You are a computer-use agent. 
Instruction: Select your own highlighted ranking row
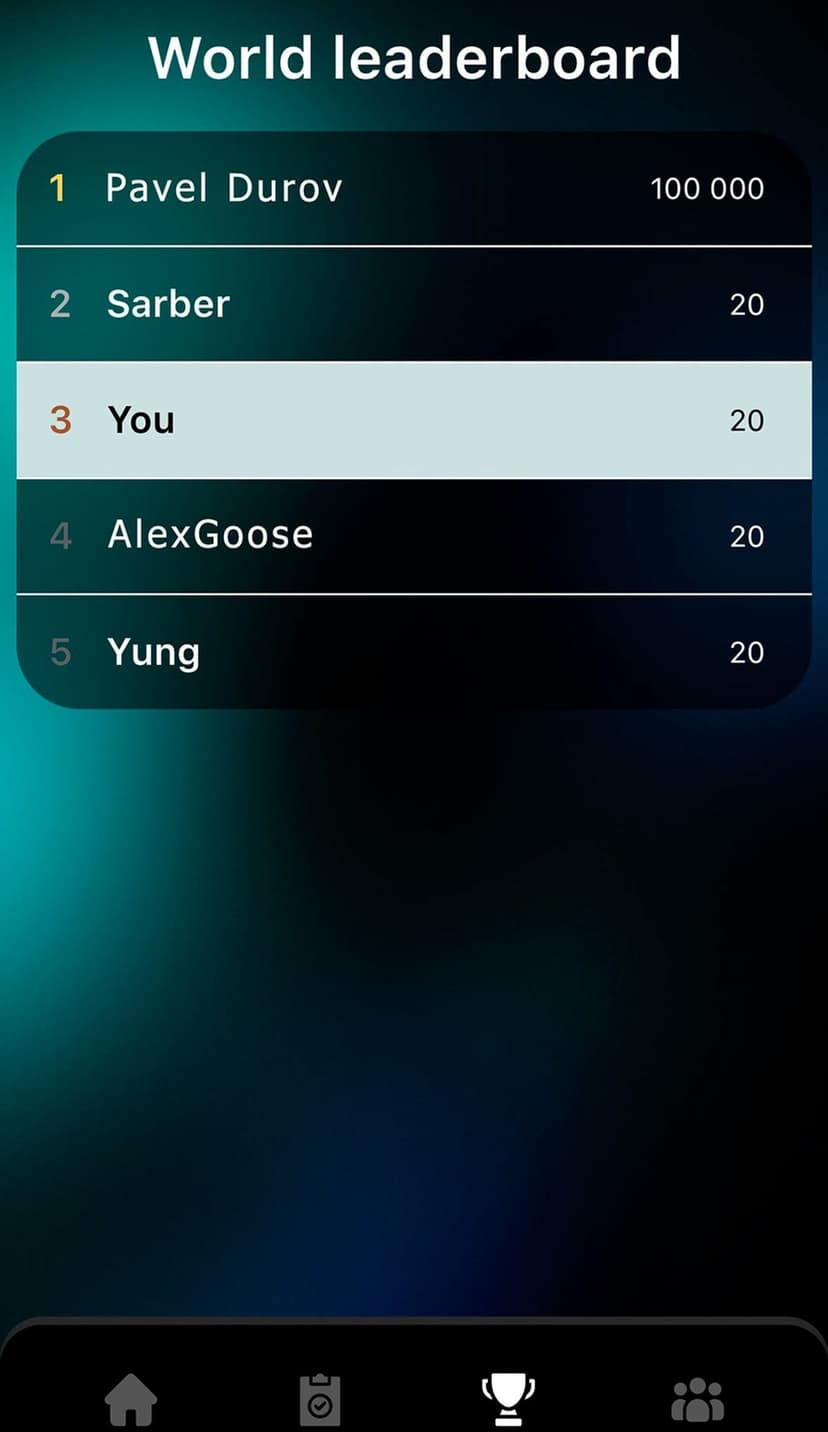(x=414, y=420)
